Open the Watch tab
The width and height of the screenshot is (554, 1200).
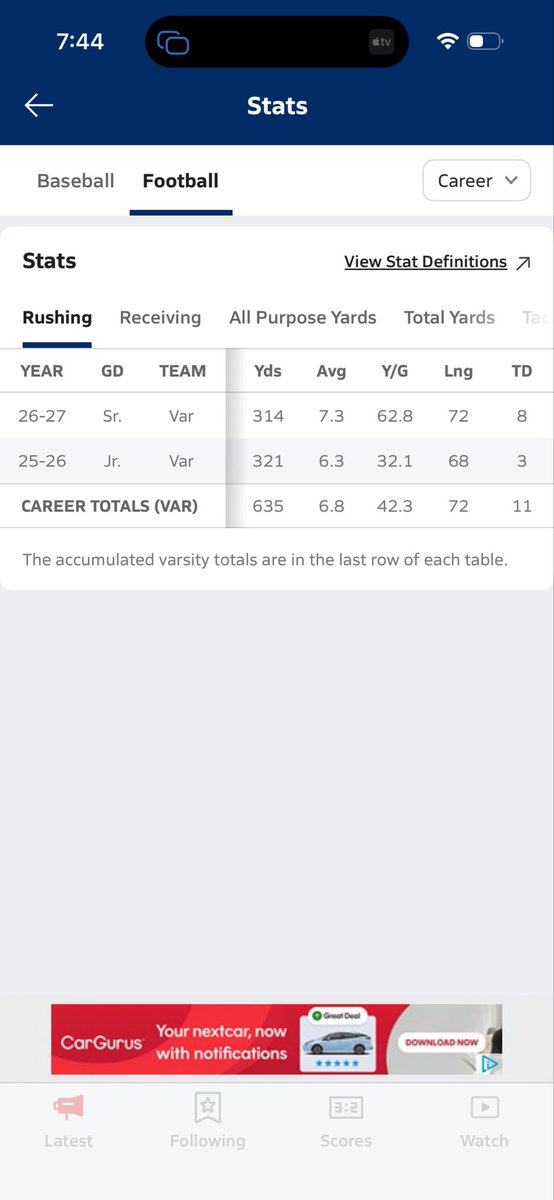(484, 1121)
